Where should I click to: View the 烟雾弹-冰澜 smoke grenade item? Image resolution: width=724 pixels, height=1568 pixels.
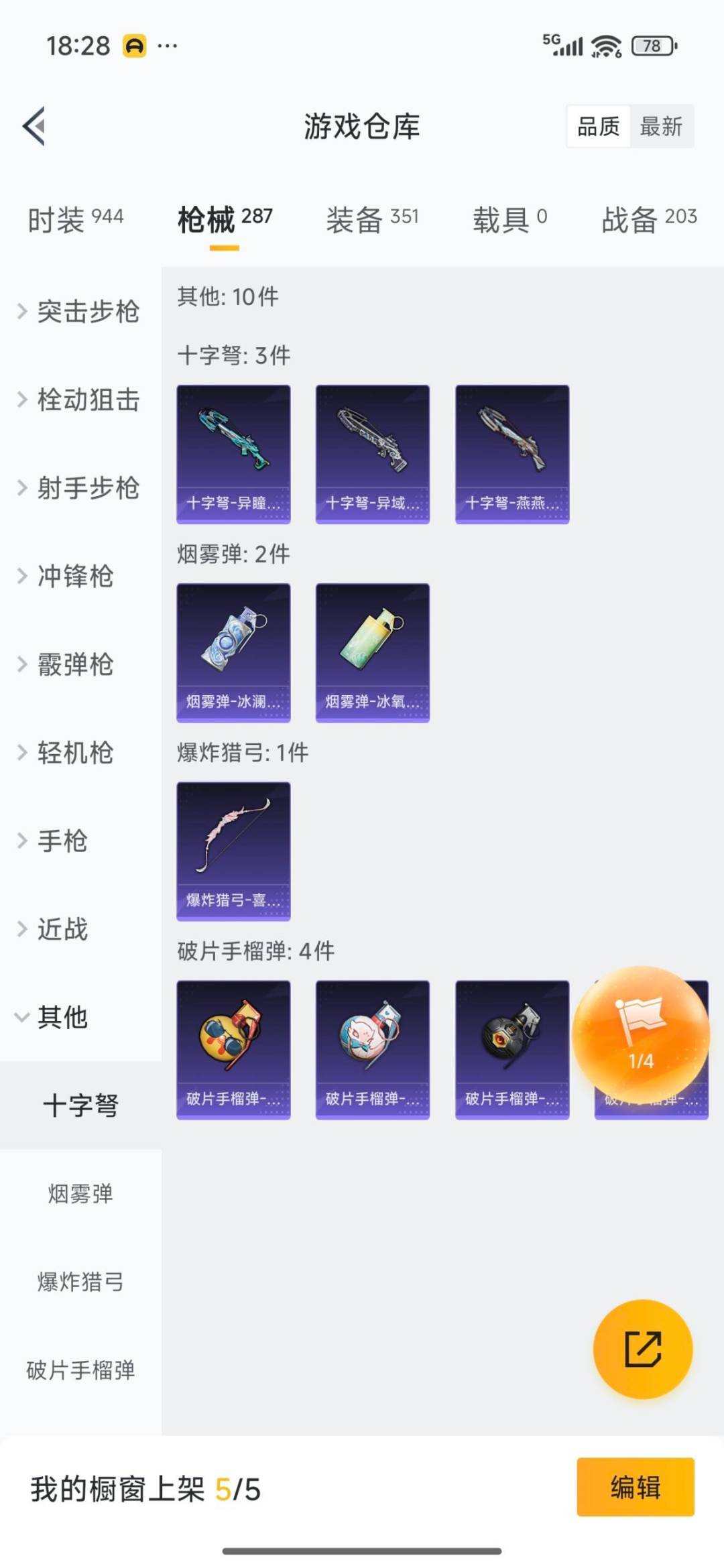tap(233, 650)
